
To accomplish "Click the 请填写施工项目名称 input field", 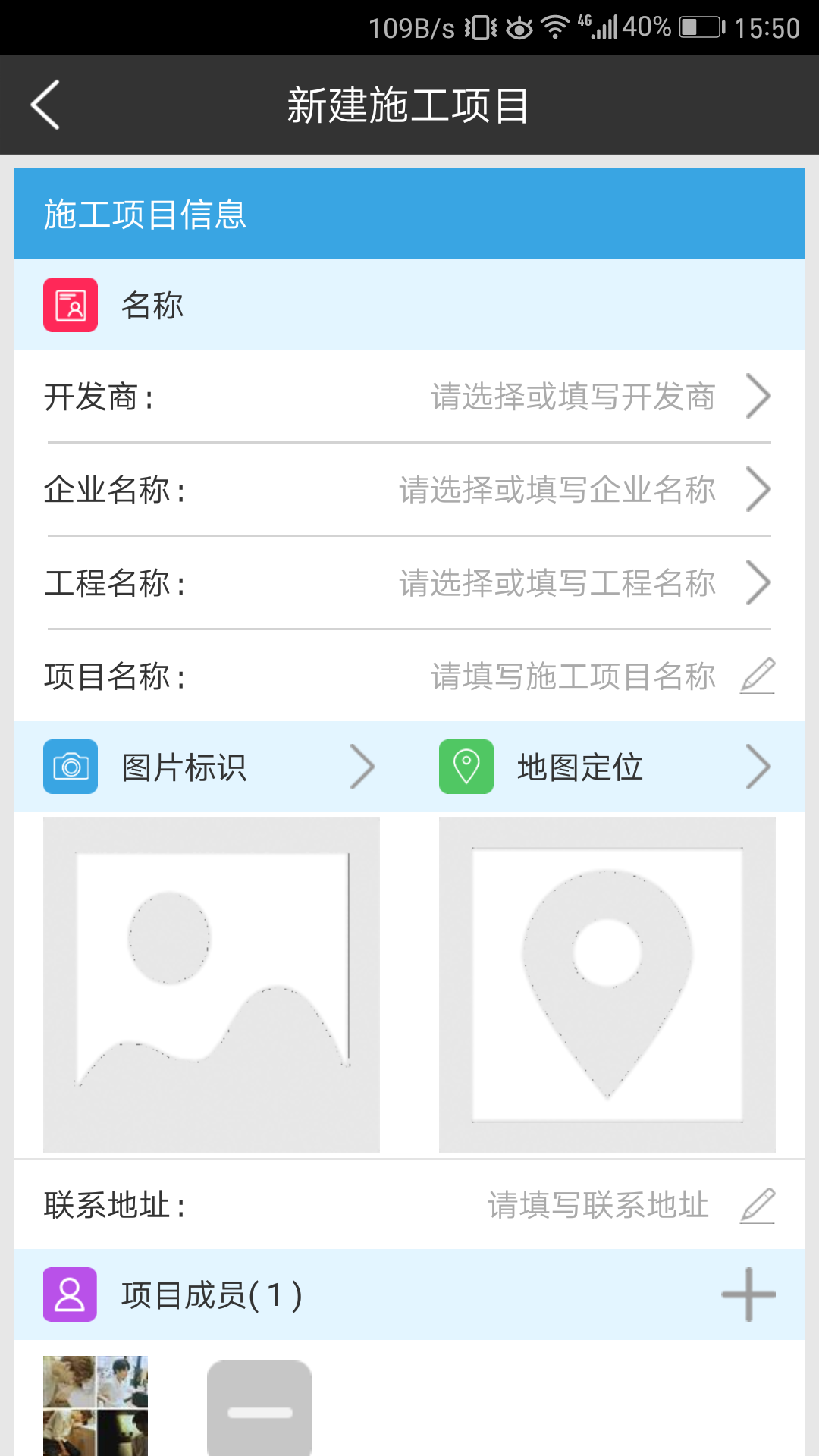I will [x=573, y=677].
